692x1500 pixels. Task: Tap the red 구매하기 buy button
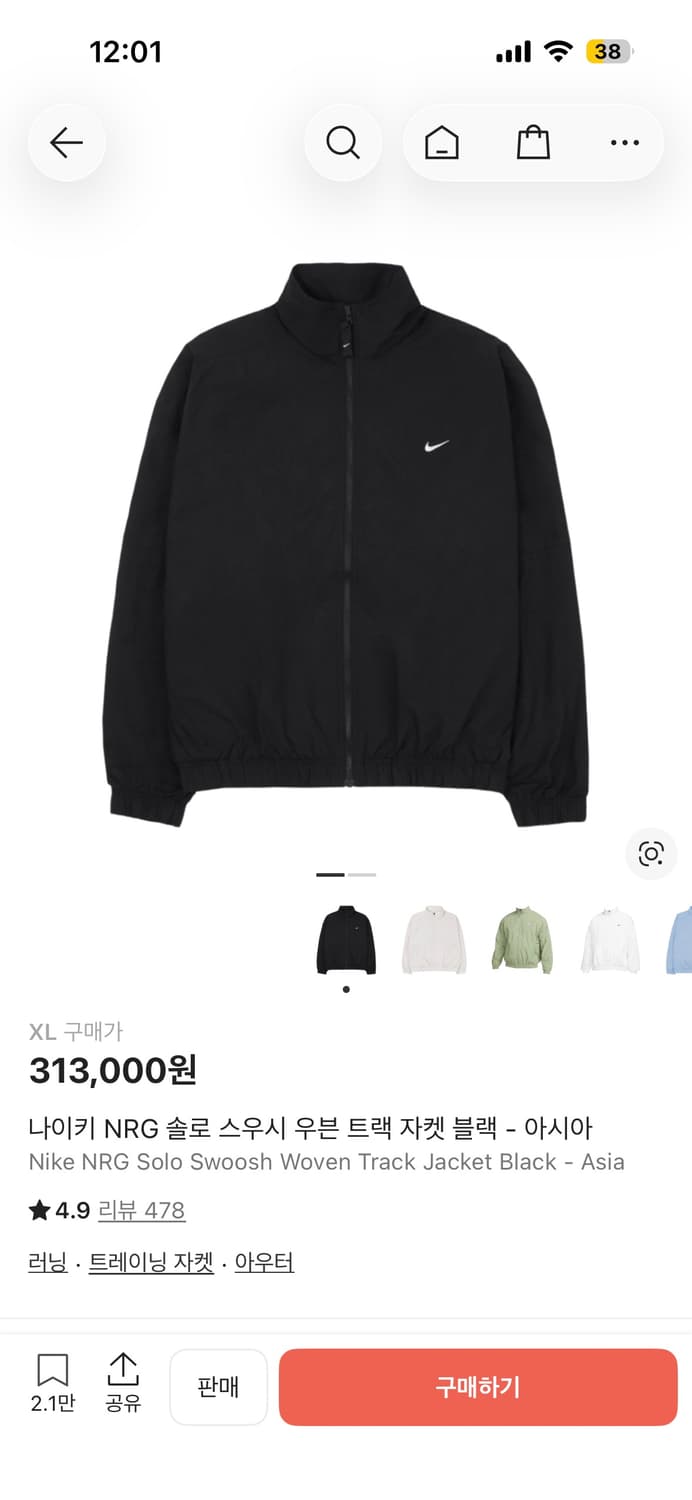coord(478,1387)
